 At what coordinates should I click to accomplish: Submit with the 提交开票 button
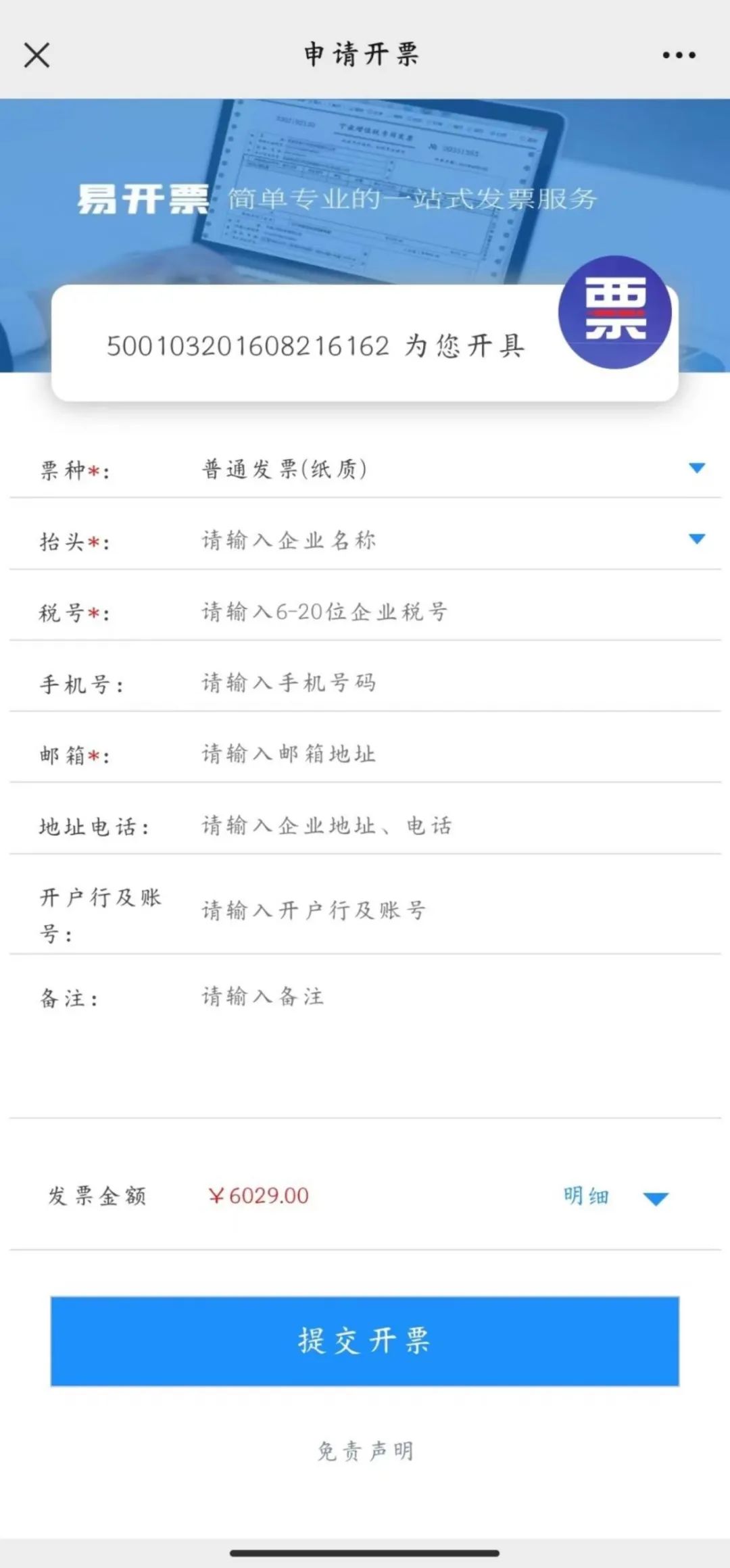(365, 1341)
